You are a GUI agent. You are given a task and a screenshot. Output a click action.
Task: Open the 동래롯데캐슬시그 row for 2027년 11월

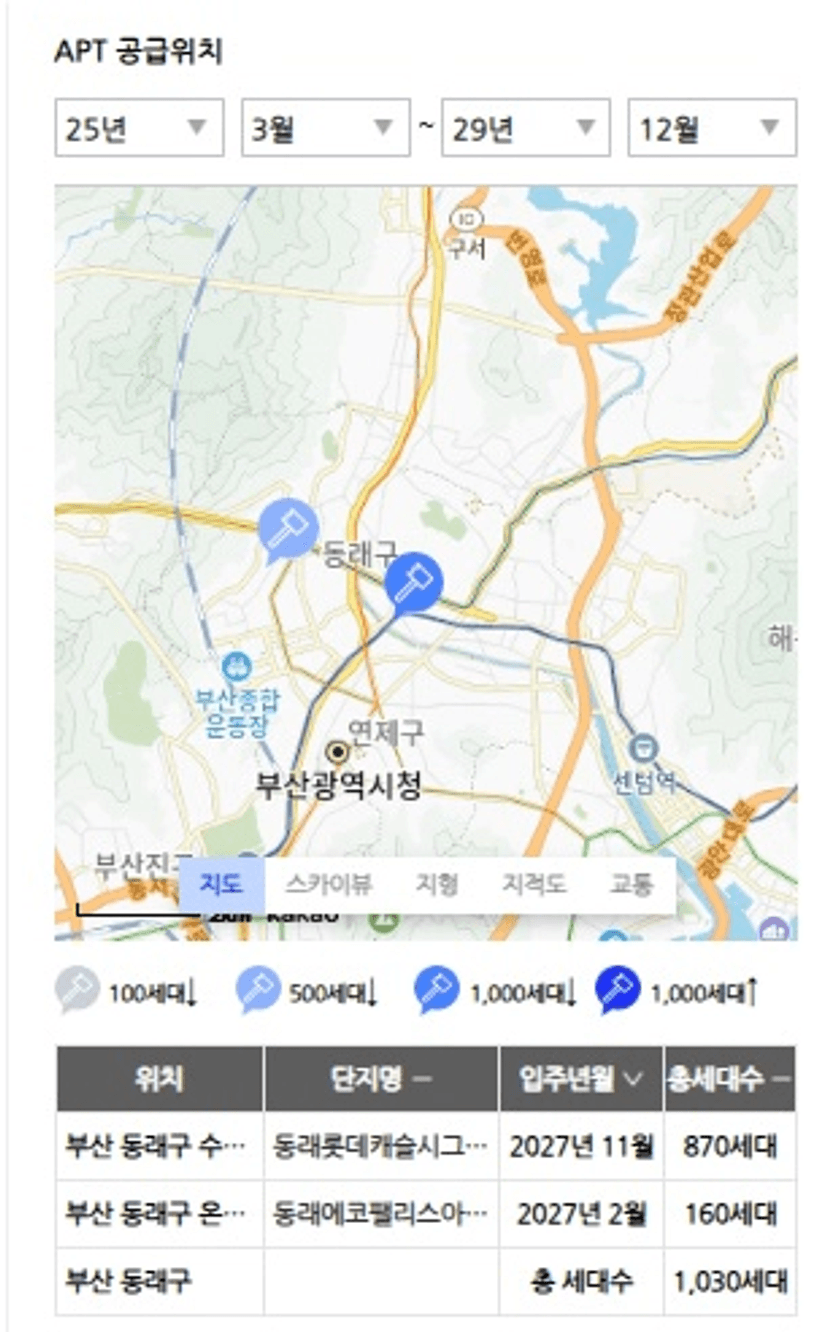click(426, 1146)
